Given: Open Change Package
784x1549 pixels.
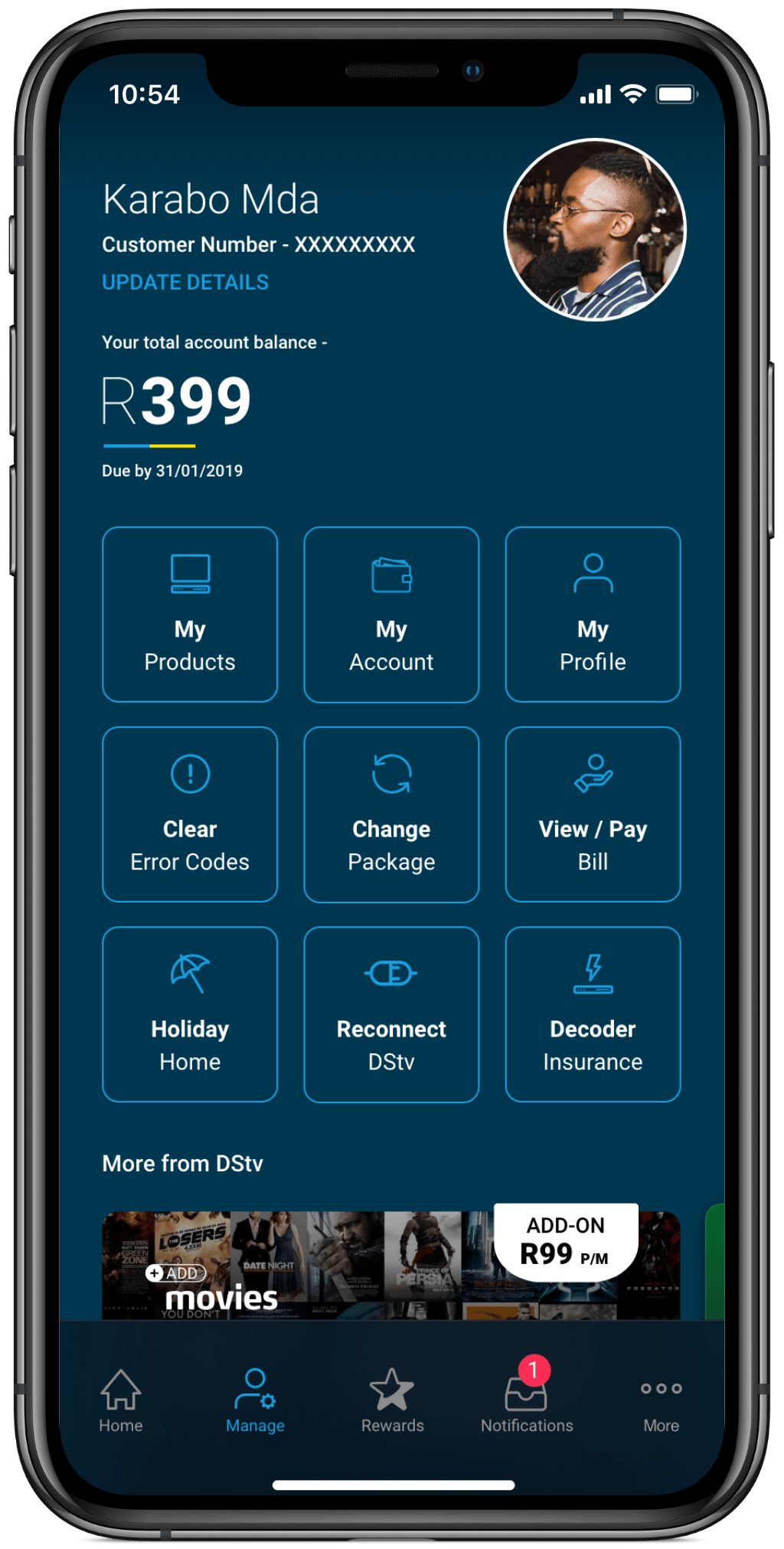Looking at the screenshot, I should [x=391, y=814].
